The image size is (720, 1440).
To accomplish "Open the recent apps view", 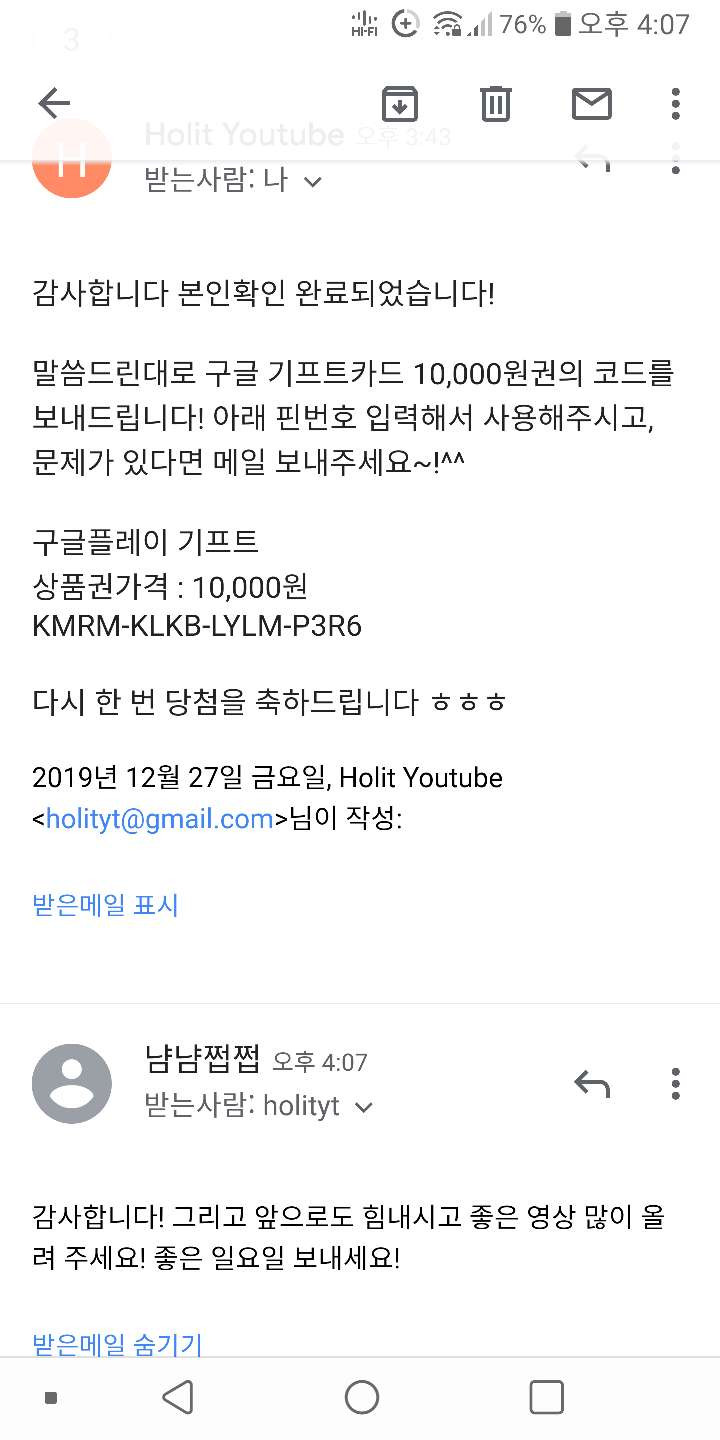I will 546,1397.
